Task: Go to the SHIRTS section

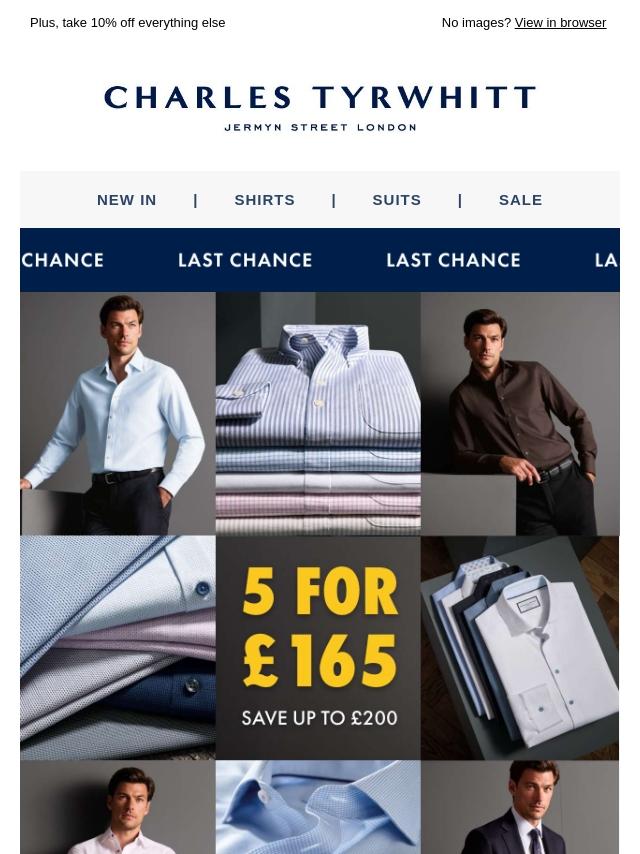Action: (265, 200)
